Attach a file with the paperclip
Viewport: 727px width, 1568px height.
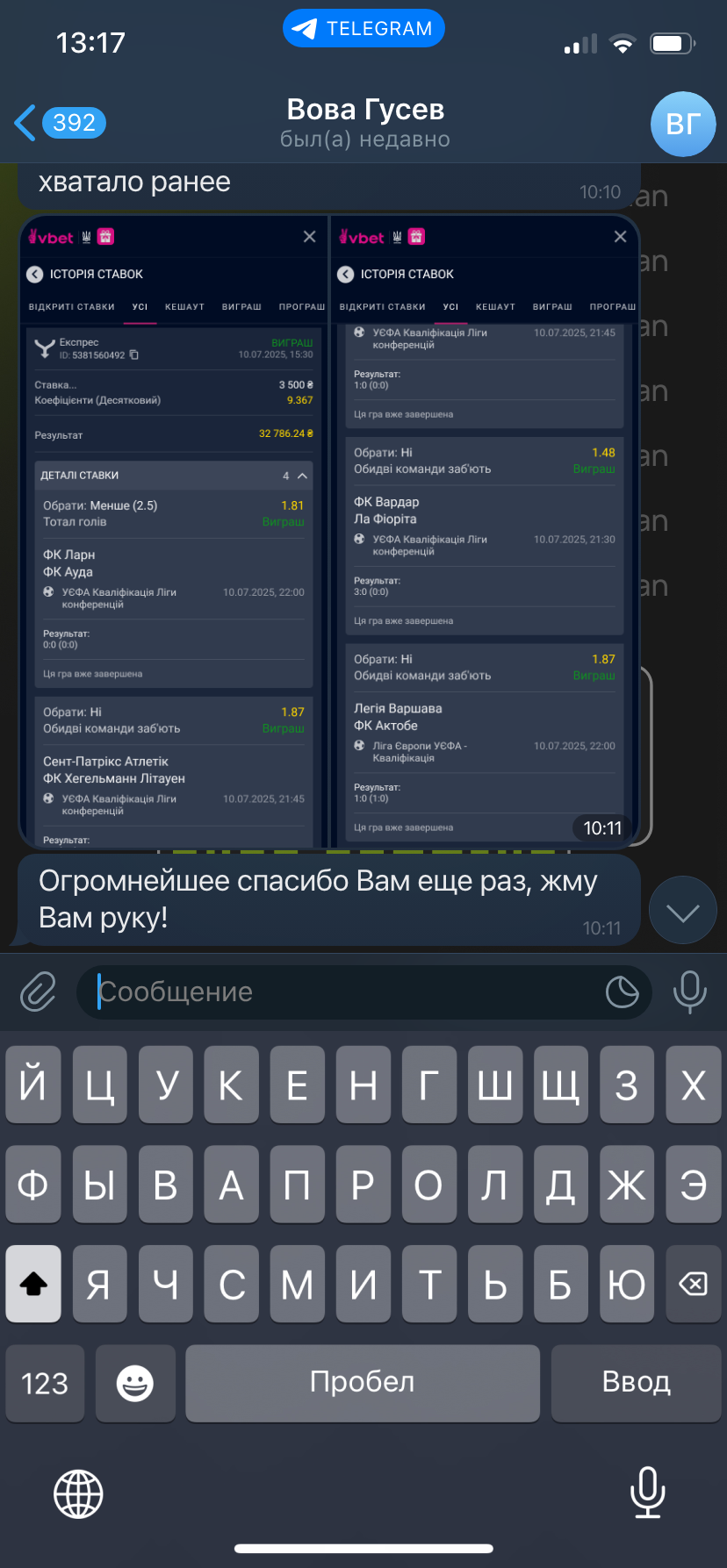[38, 992]
